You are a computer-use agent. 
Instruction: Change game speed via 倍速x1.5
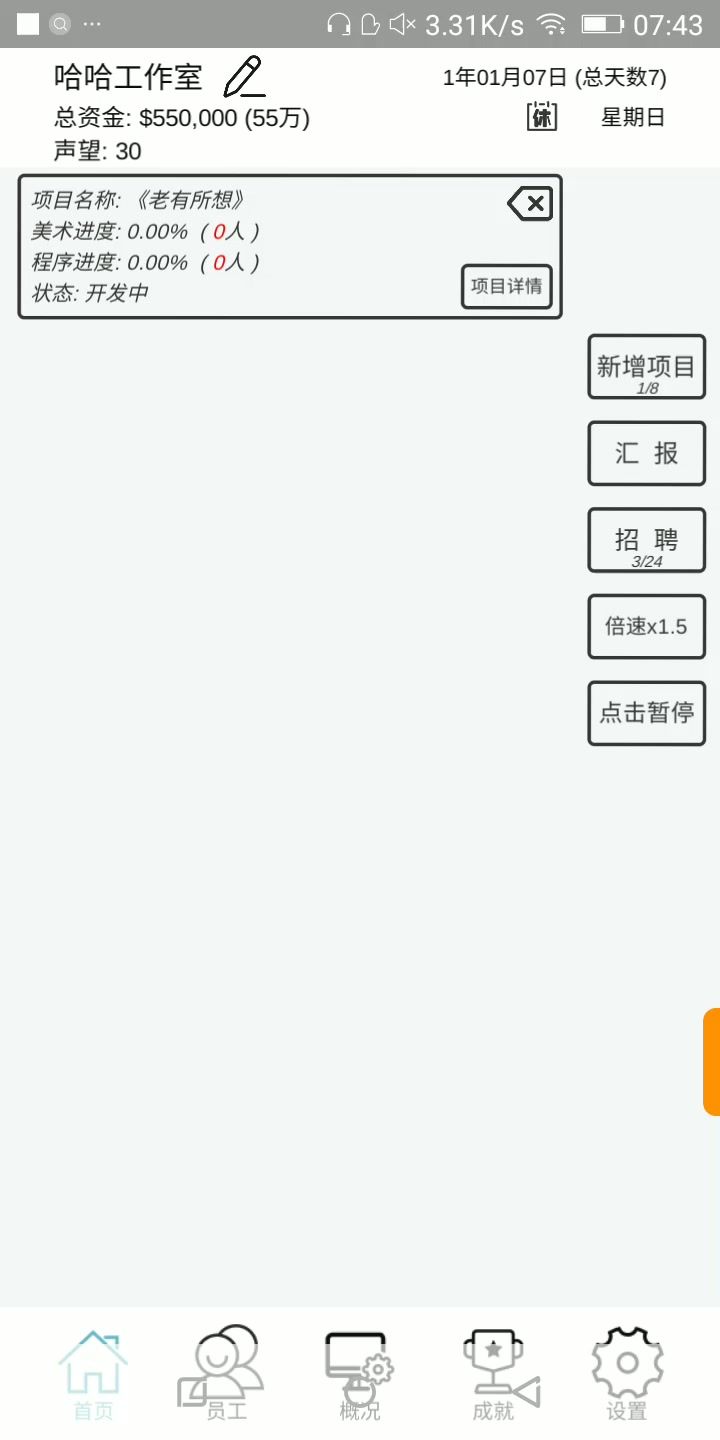[x=646, y=627]
